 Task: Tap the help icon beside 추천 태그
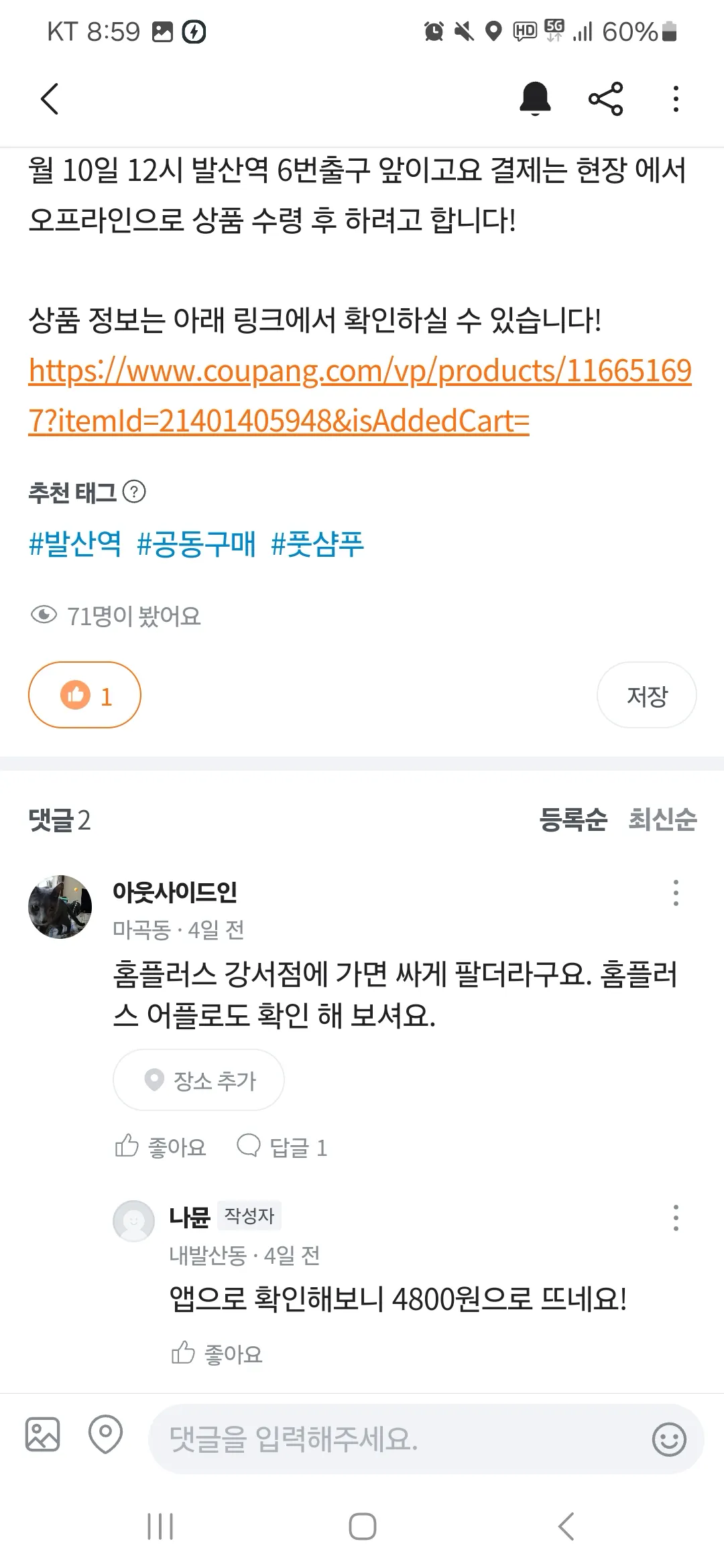tap(134, 492)
